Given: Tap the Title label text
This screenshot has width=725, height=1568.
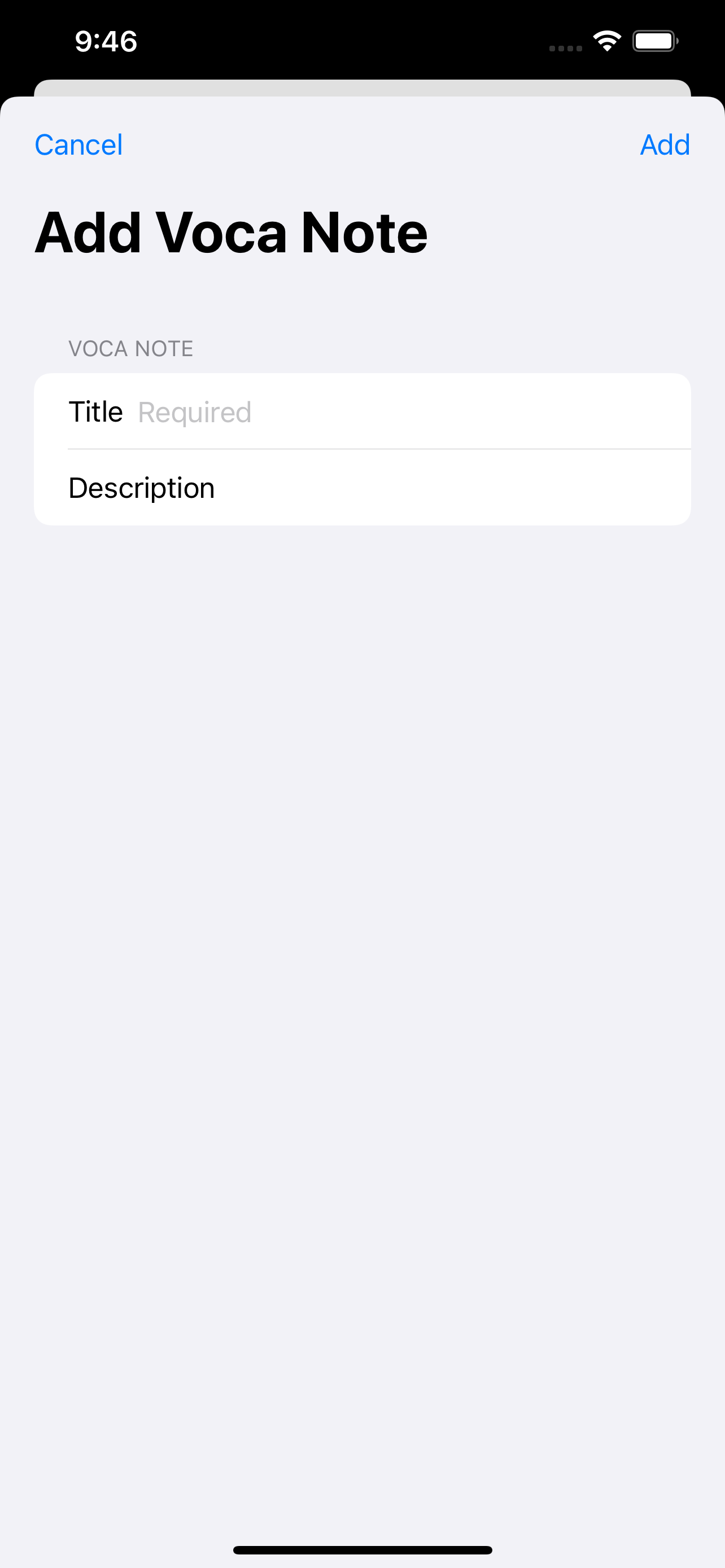Looking at the screenshot, I should [95, 411].
